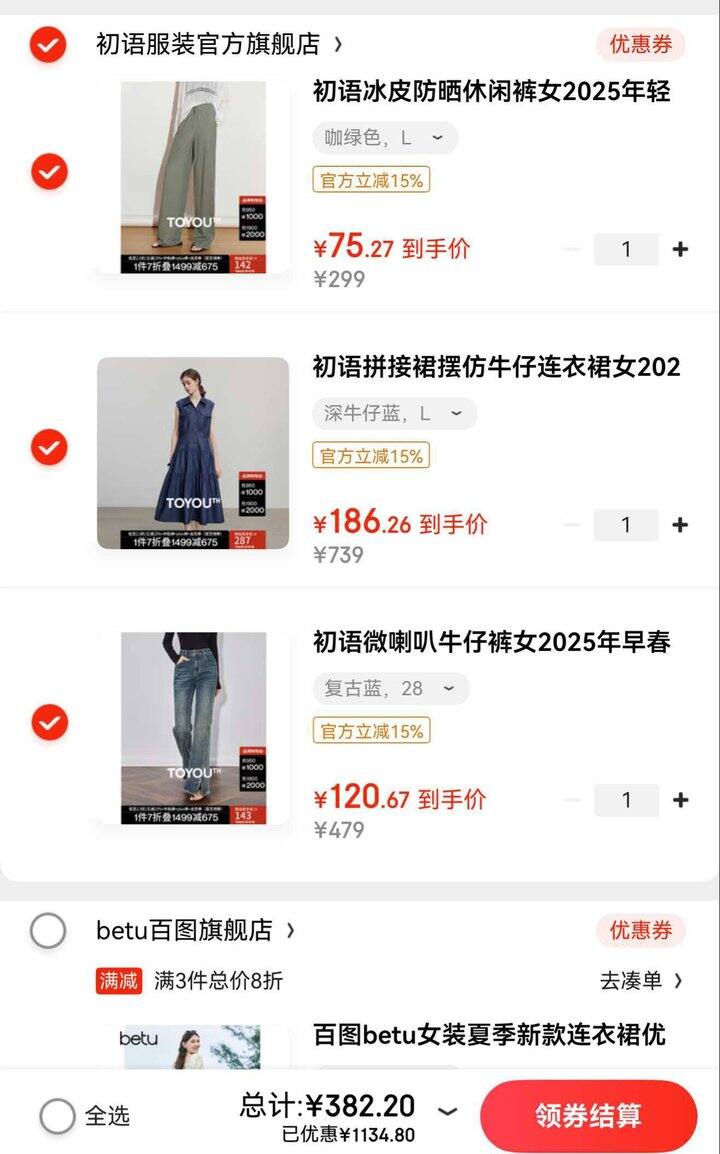Viewport: 720px width, 1154px height.
Task: Select the betu百图旗舰店 store checkbox
Action: point(48,930)
